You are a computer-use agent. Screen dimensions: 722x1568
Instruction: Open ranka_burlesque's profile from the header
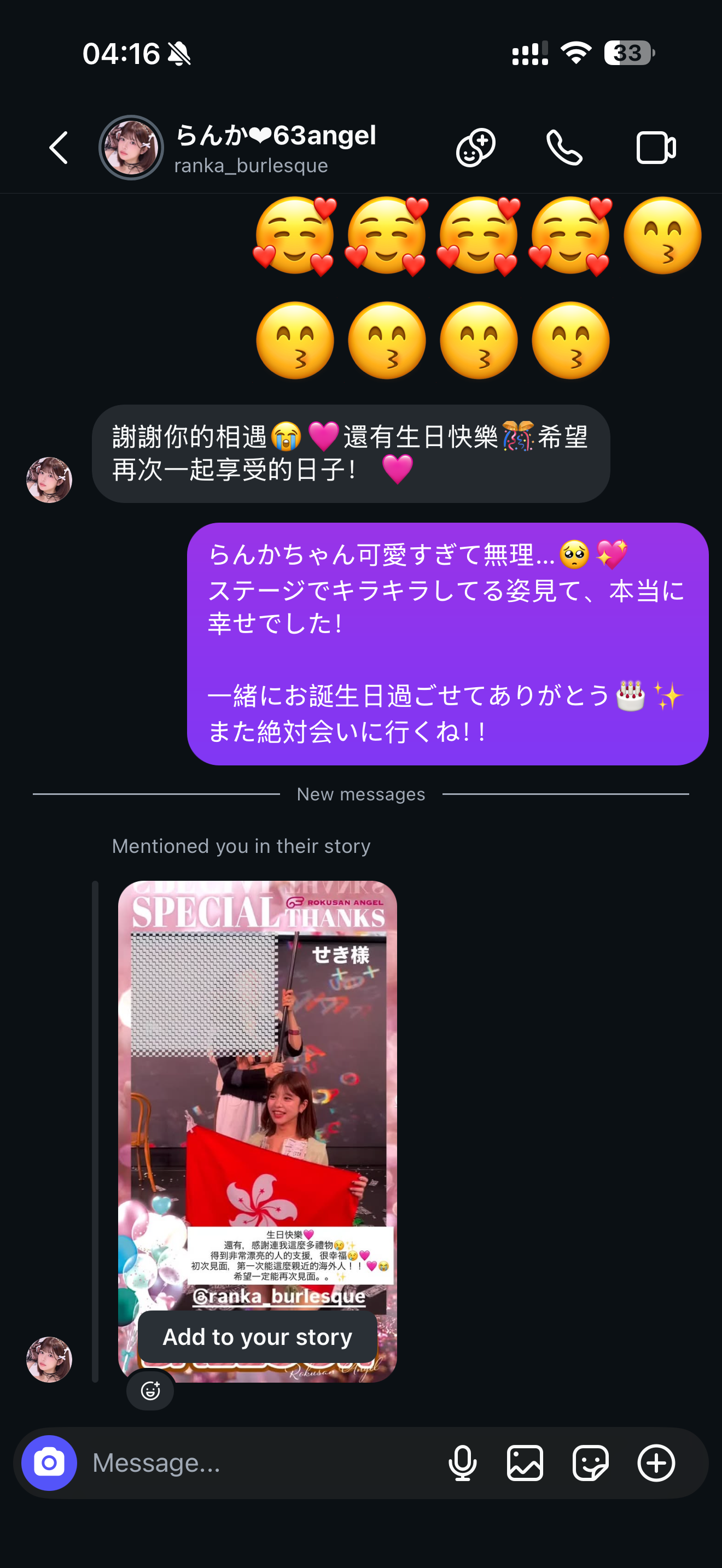pyautogui.click(x=238, y=148)
